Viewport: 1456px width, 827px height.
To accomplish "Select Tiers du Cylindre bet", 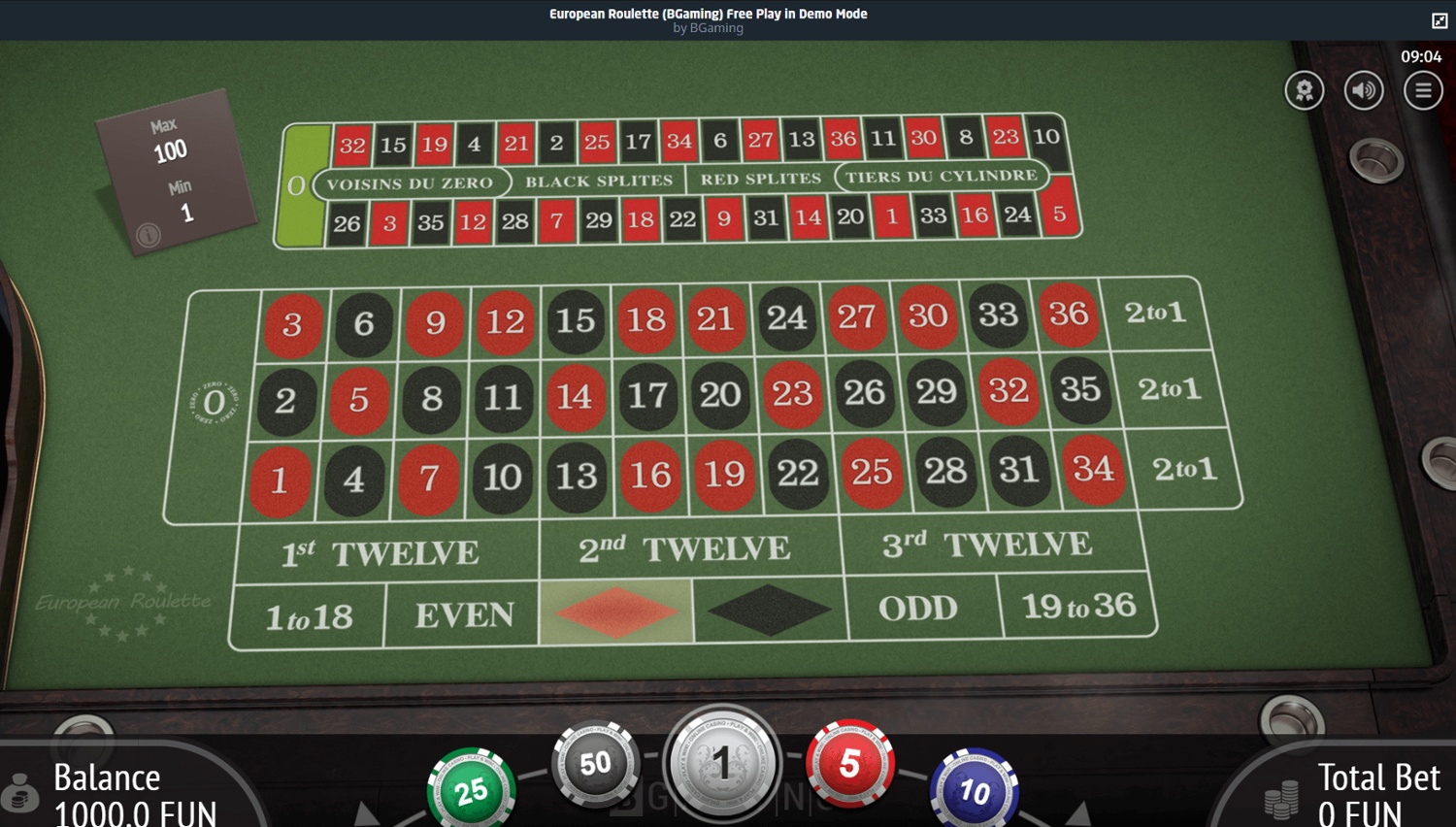I will [x=941, y=176].
